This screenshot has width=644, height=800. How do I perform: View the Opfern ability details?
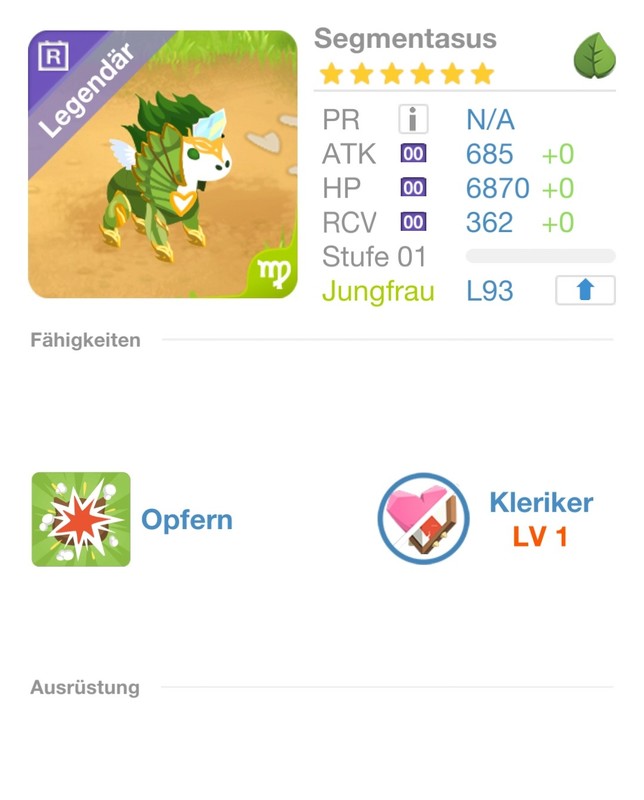(x=81, y=520)
